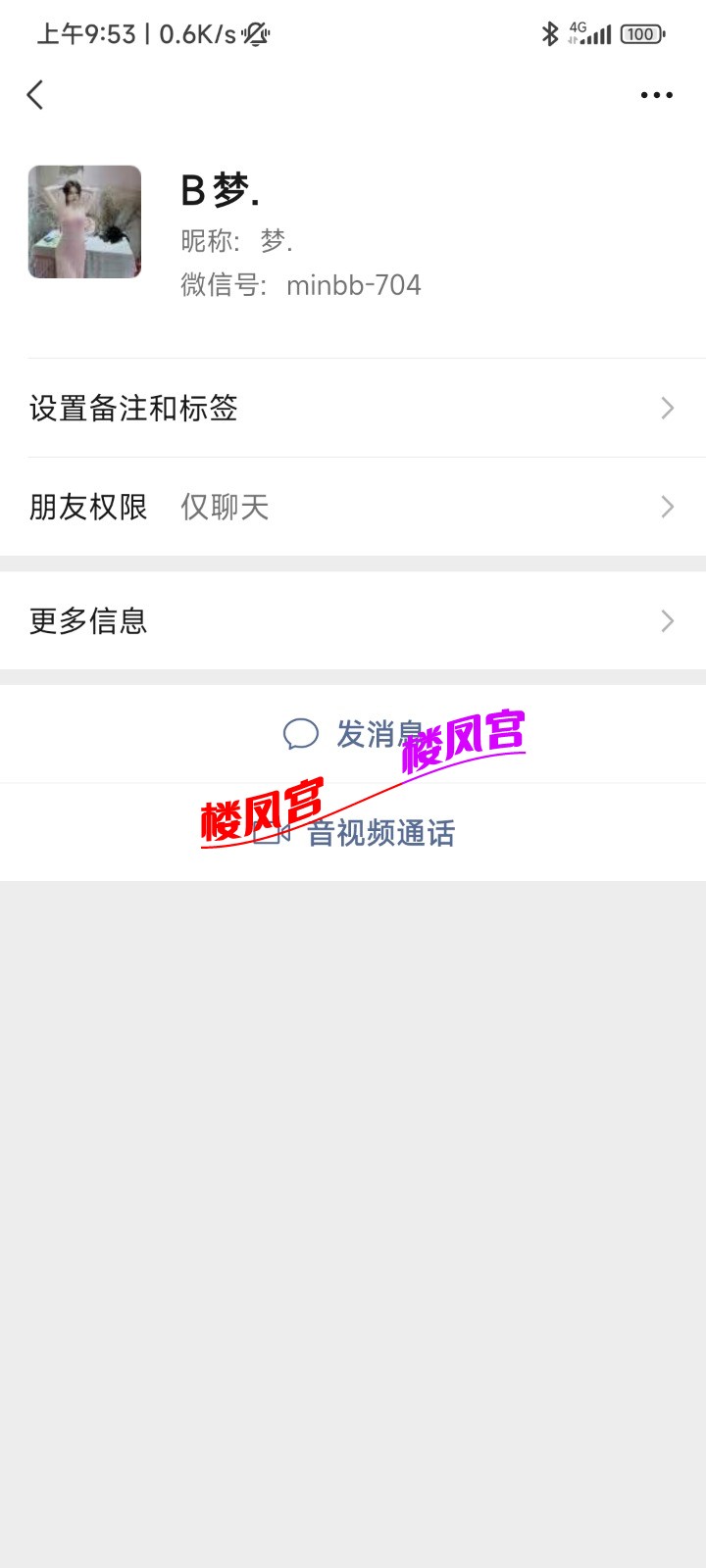Tap the WeChat ID minbb-704 text
The width and height of the screenshot is (706, 1568).
click(x=355, y=285)
